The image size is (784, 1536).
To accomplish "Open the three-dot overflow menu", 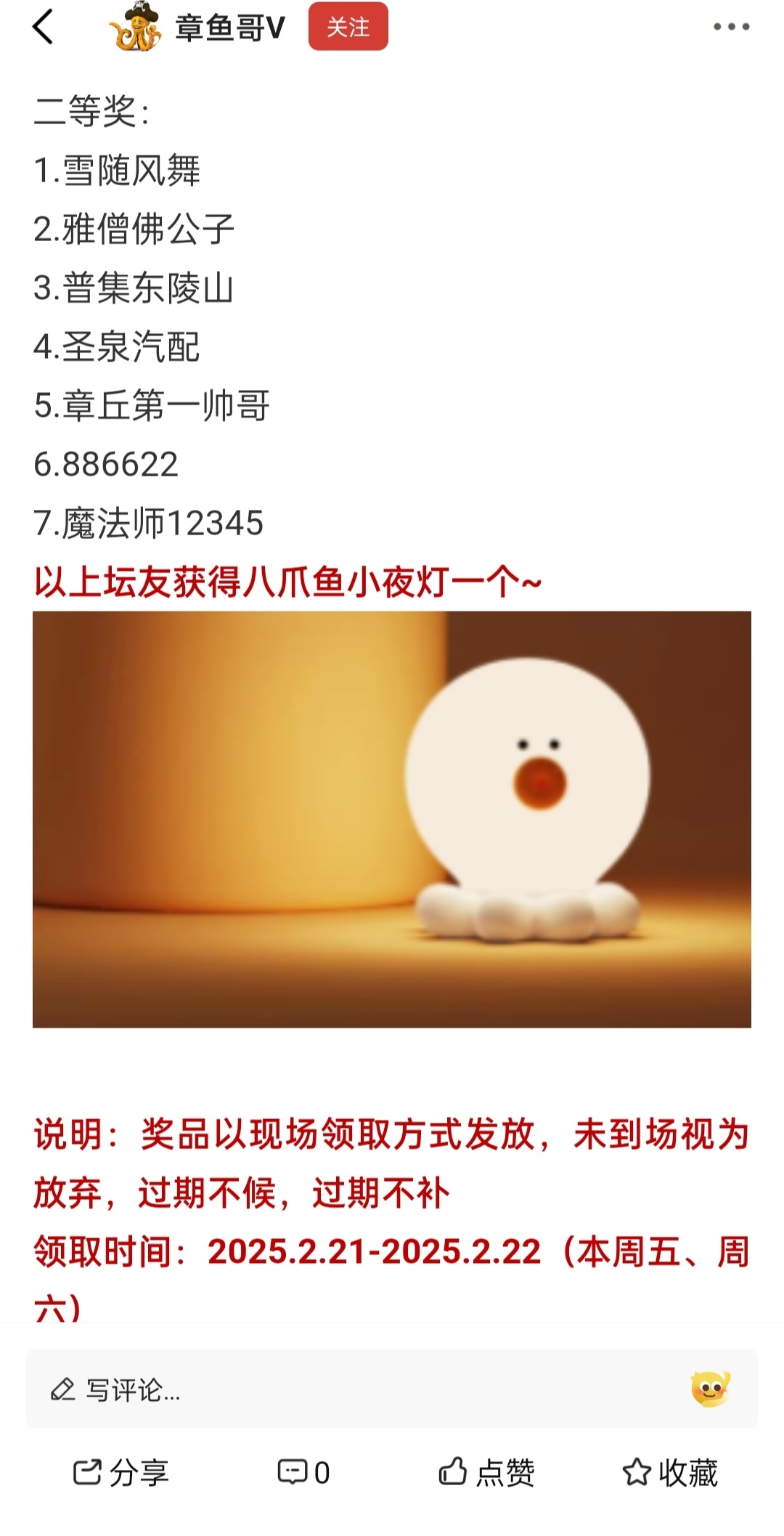I will (730, 28).
